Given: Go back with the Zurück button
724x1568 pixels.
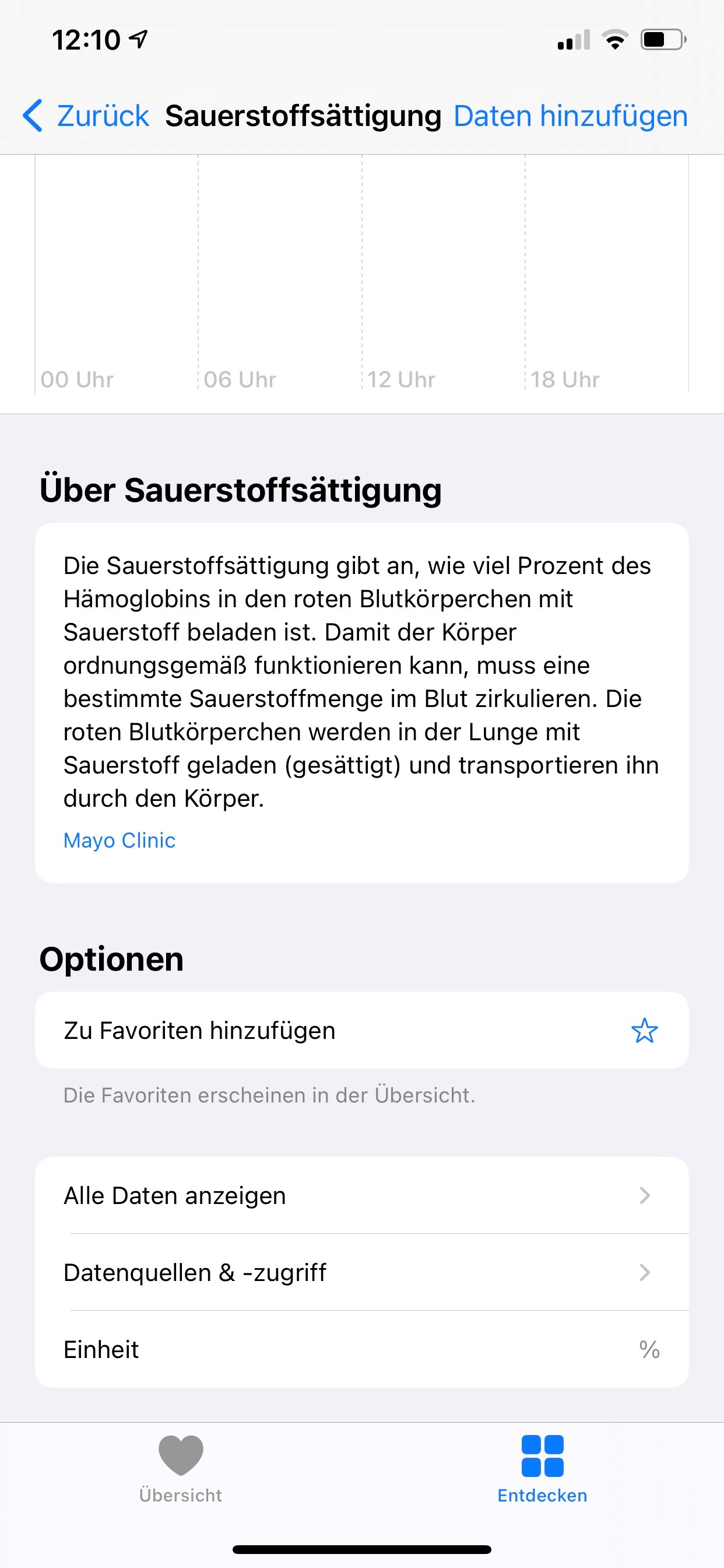Looking at the screenshot, I should [x=86, y=116].
